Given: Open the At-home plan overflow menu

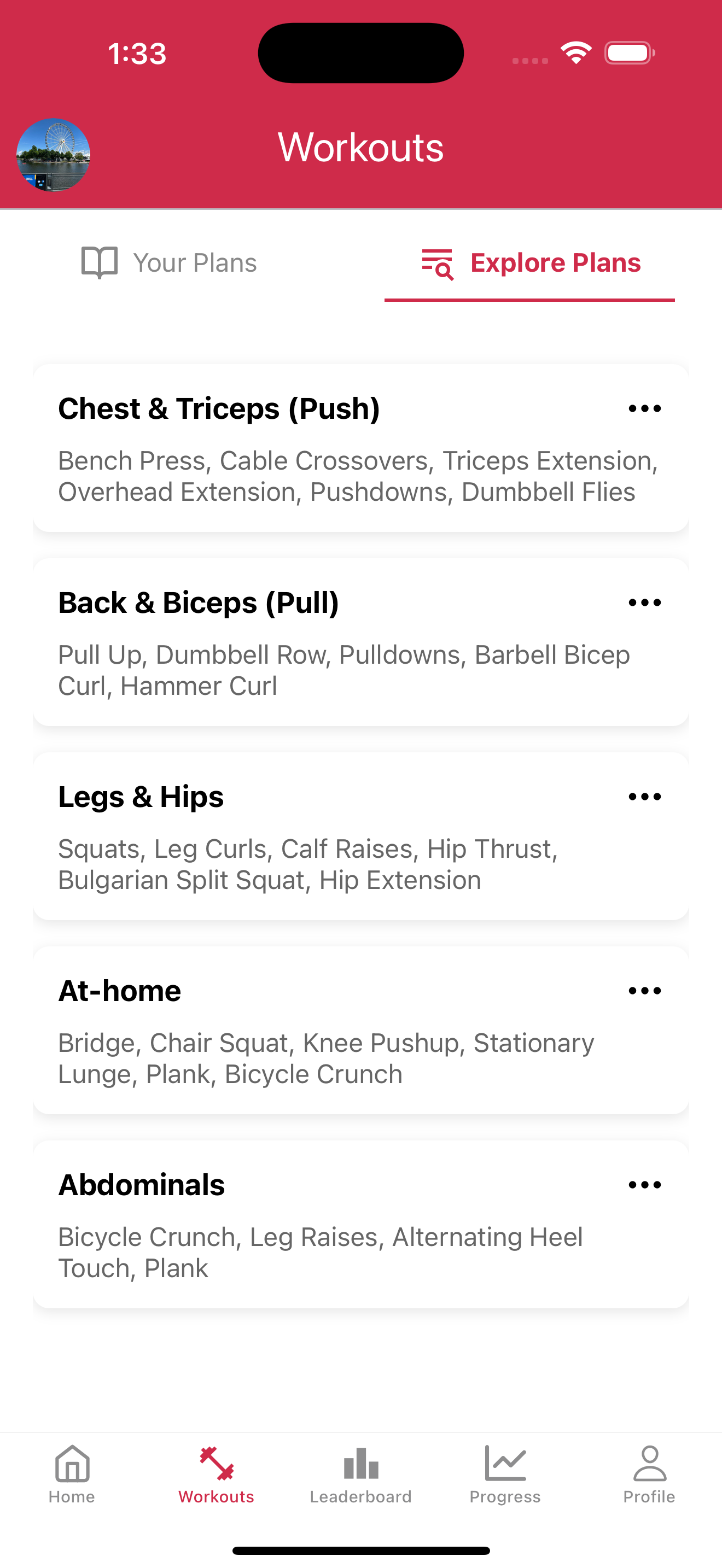Looking at the screenshot, I should tap(645, 991).
